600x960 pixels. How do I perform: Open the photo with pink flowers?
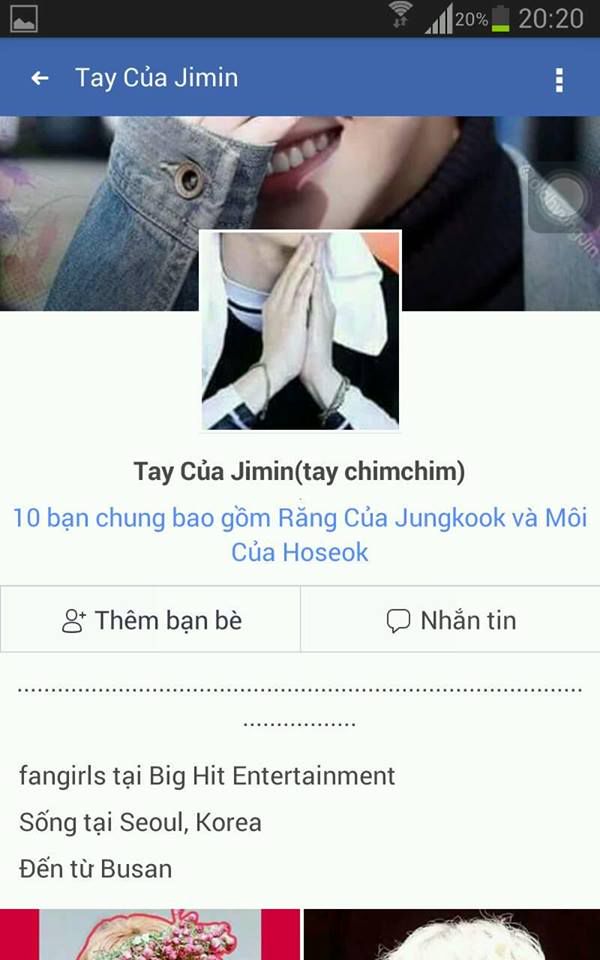tap(150, 934)
